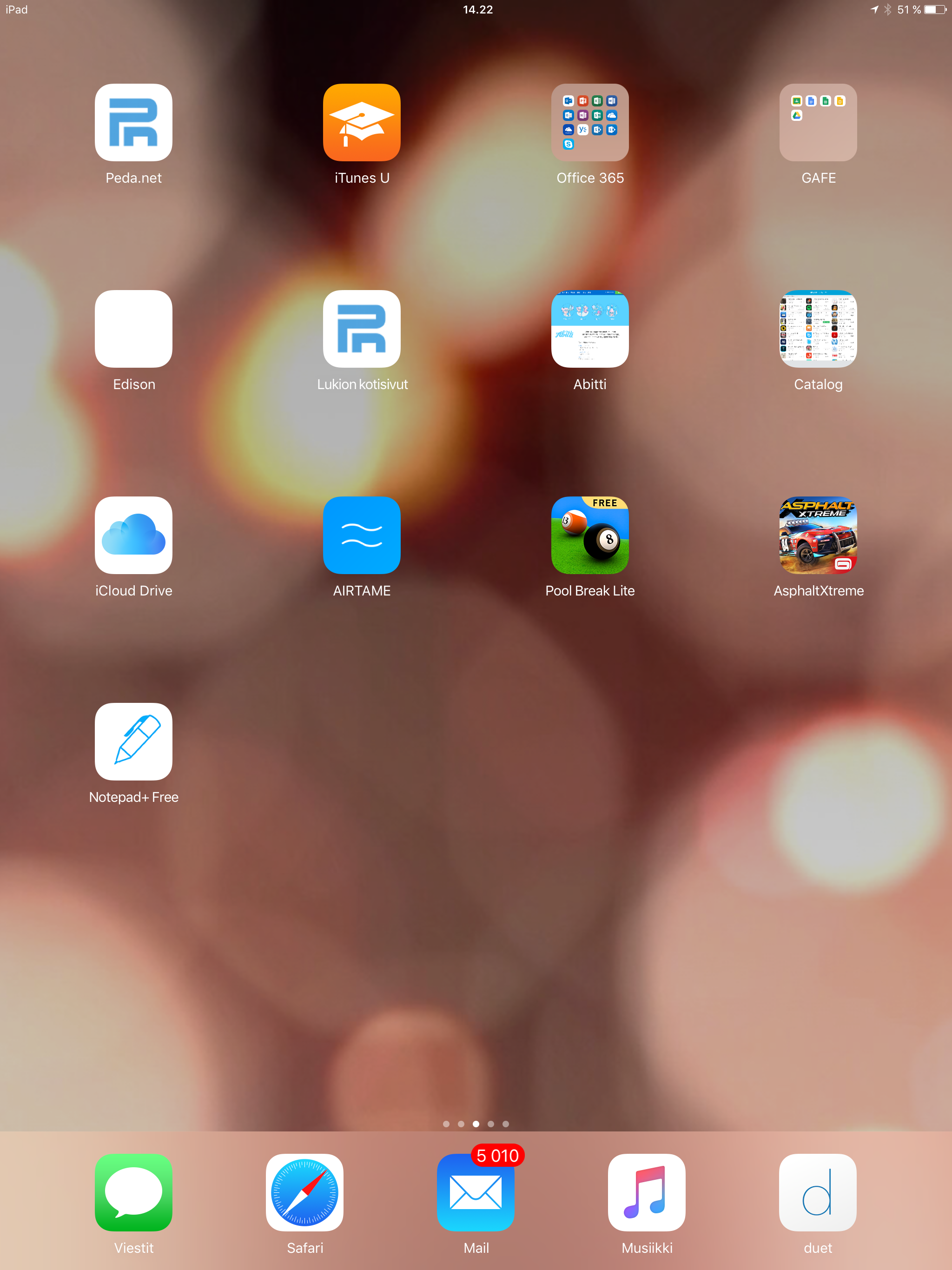The image size is (952, 1270).
Task: Open the Peda.net app
Action: pyautogui.click(x=133, y=122)
